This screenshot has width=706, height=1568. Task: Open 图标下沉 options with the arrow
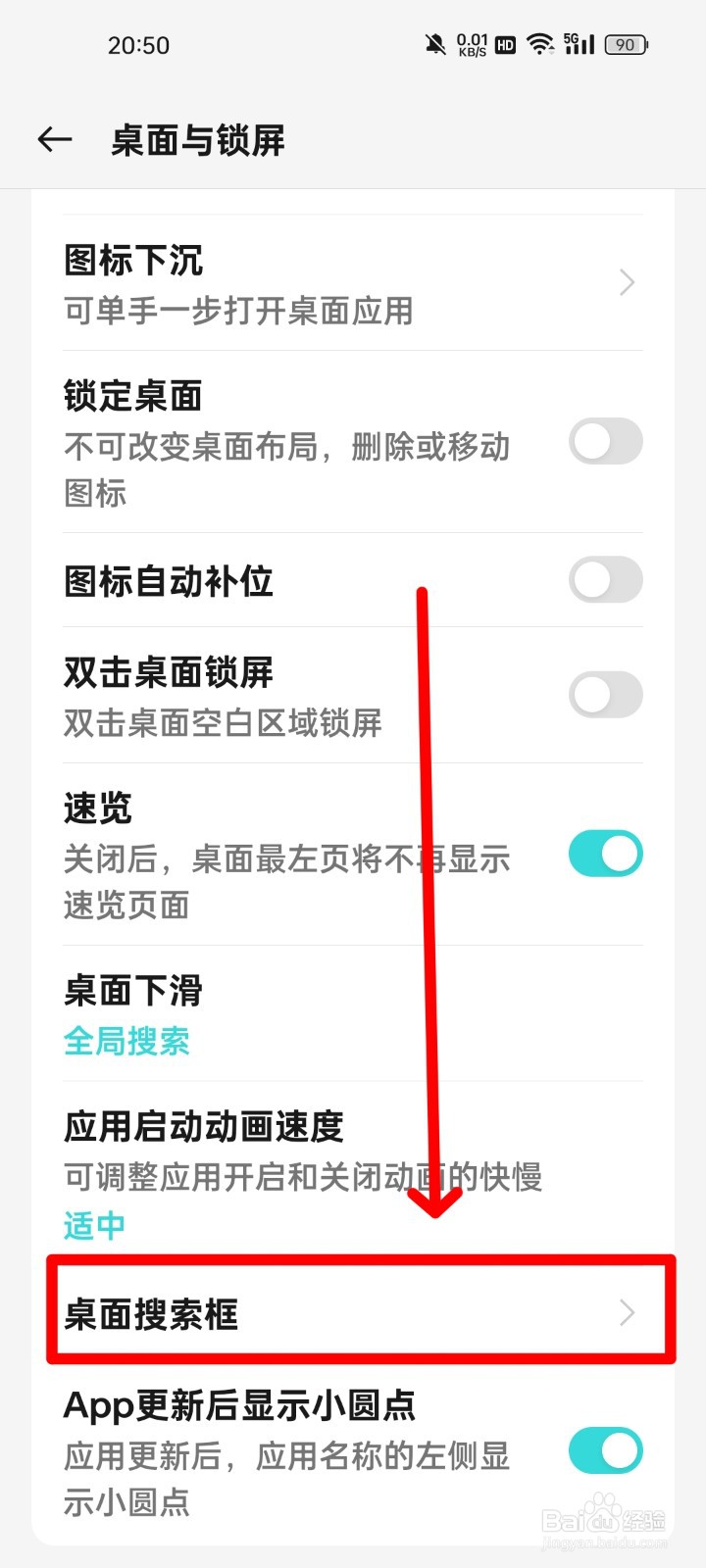(628, 282)
